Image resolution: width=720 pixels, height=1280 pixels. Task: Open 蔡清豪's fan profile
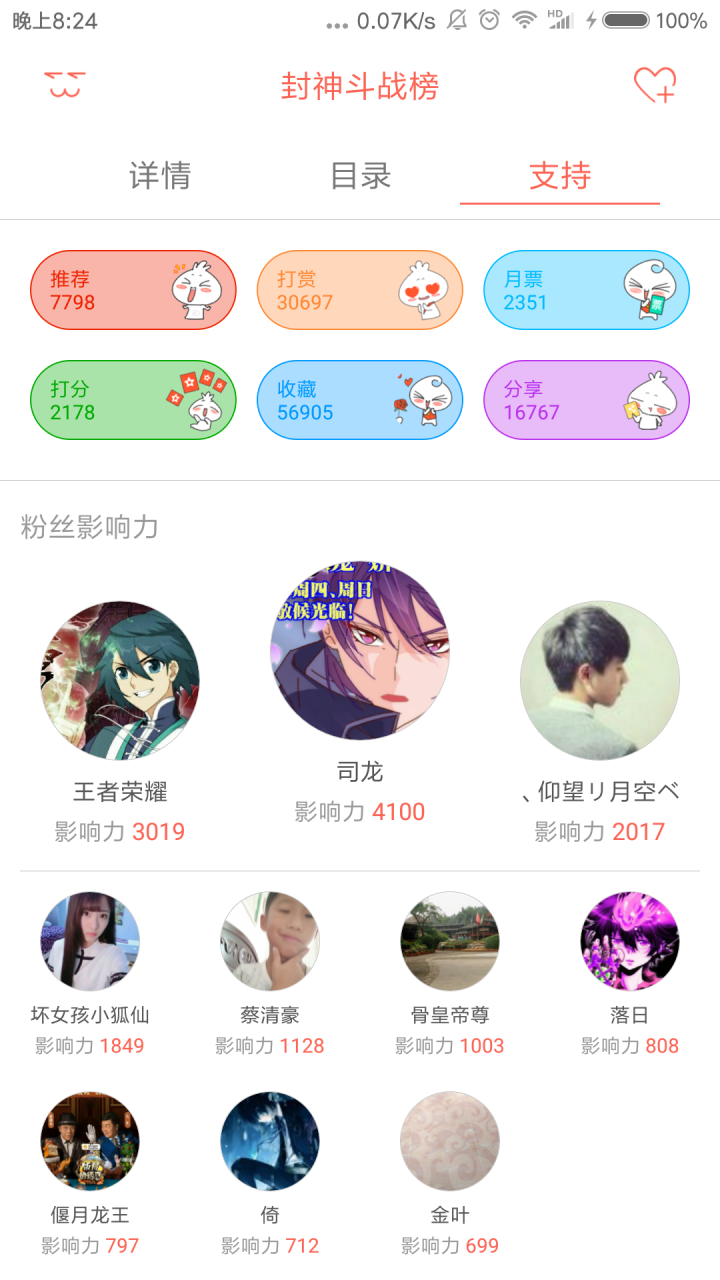270,941
